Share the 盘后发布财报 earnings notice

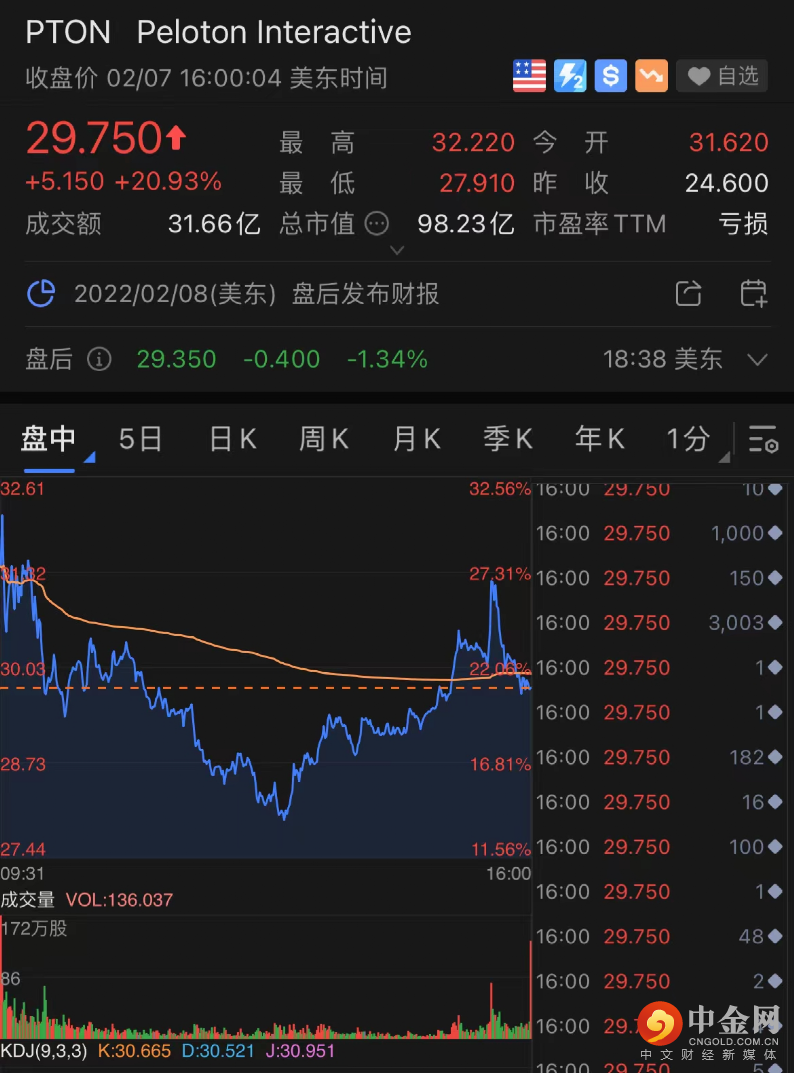coord(688,294)
